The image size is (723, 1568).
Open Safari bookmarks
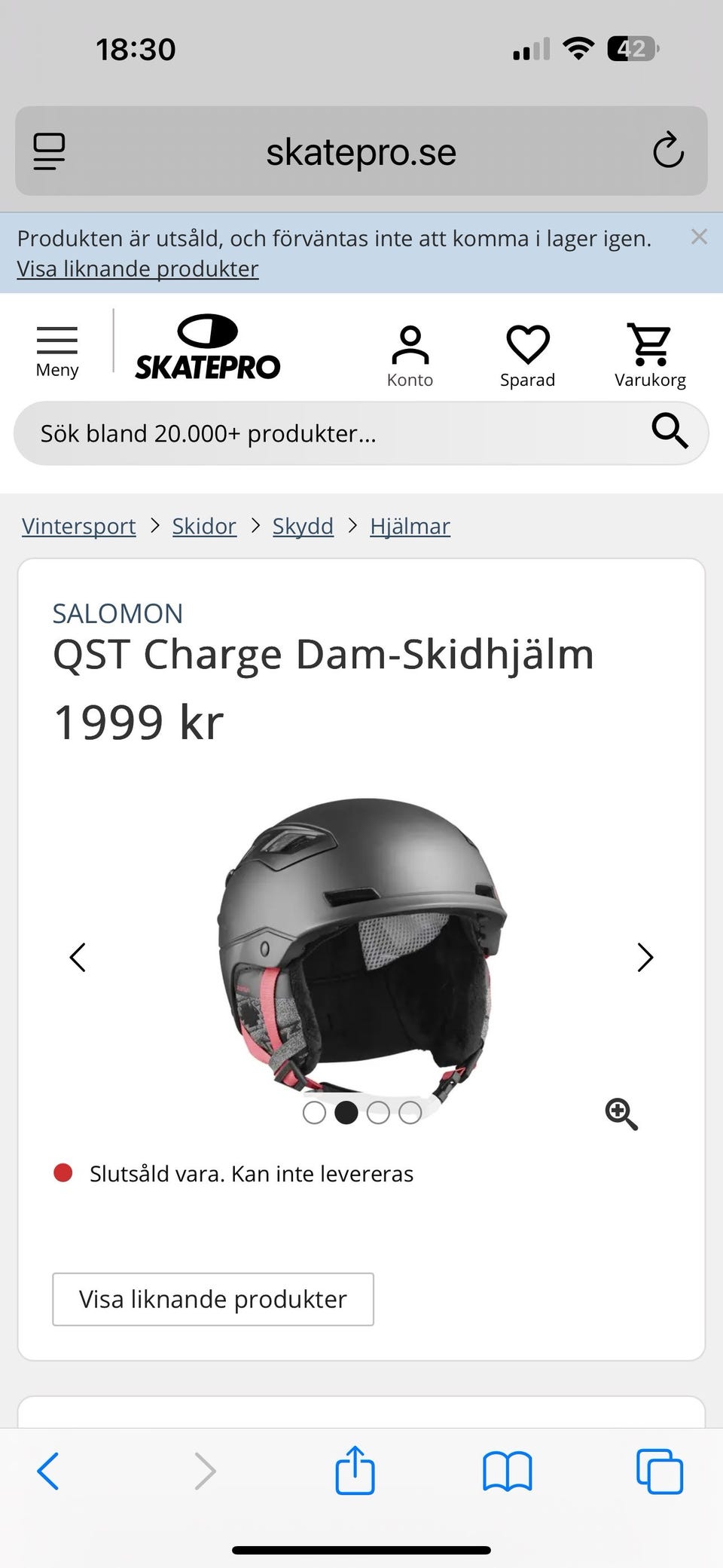[507, 1470]
